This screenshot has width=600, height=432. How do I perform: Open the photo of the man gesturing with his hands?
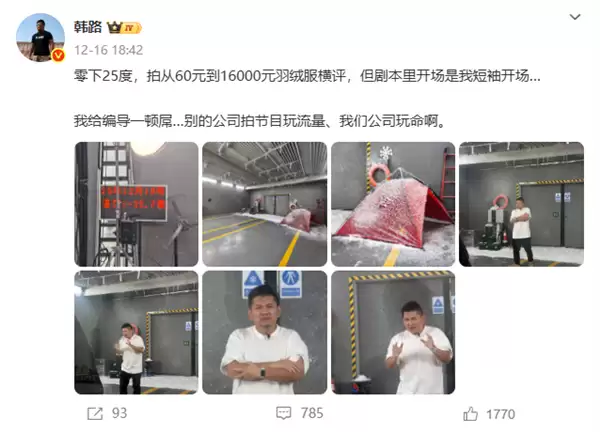[393, 331]
